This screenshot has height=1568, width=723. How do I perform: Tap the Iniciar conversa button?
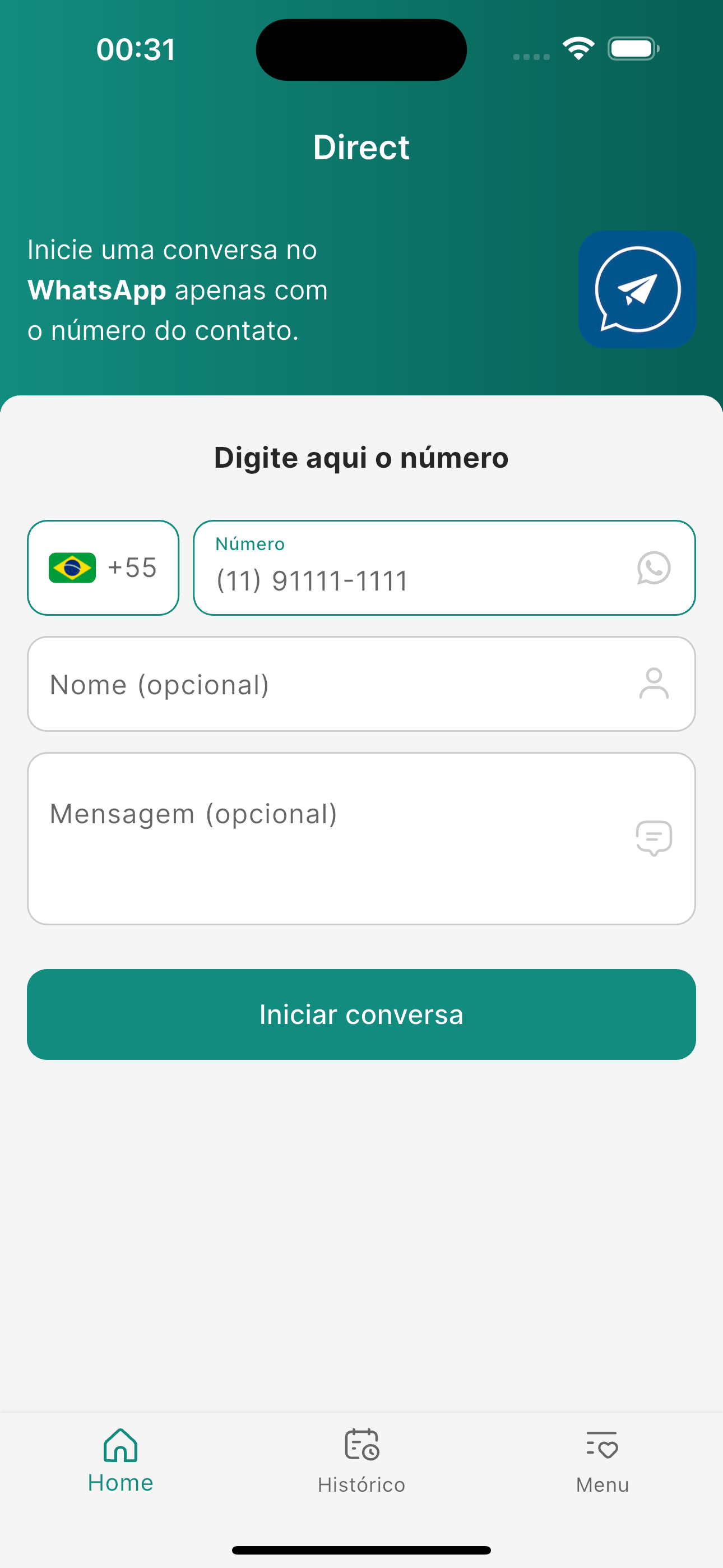click(361, 1014)
